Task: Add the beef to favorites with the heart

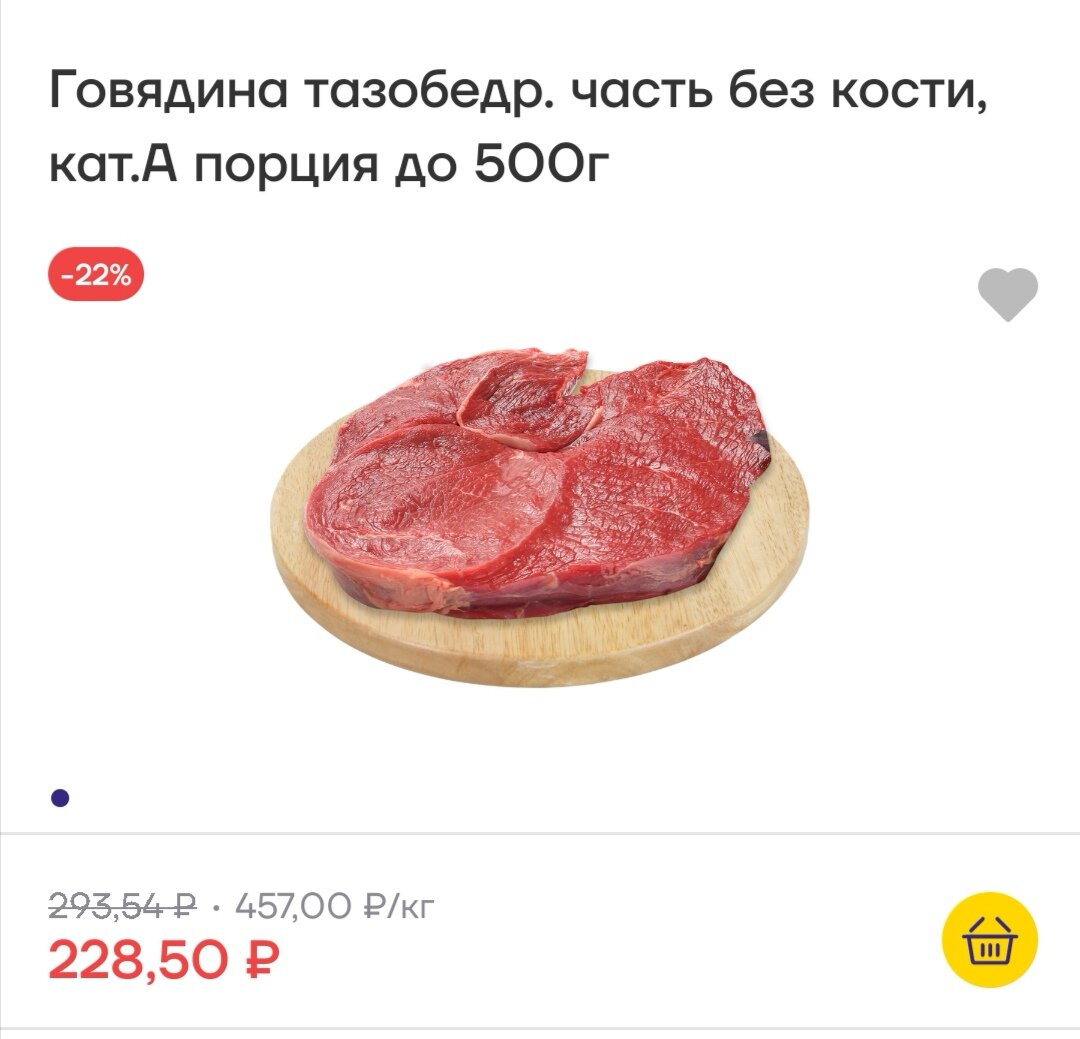Action: coord(1007,294)
